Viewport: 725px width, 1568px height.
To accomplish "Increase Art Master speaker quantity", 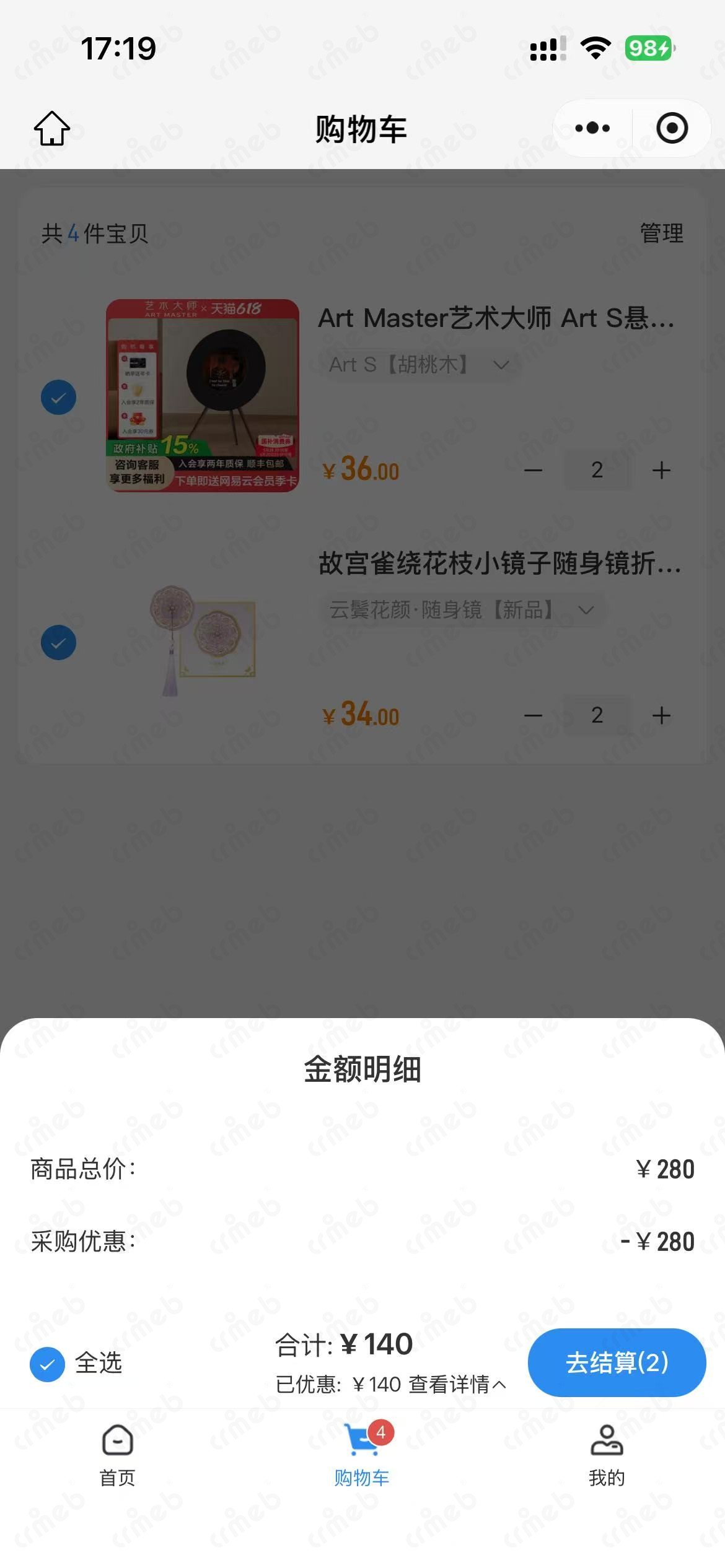I will click(661, 470).
